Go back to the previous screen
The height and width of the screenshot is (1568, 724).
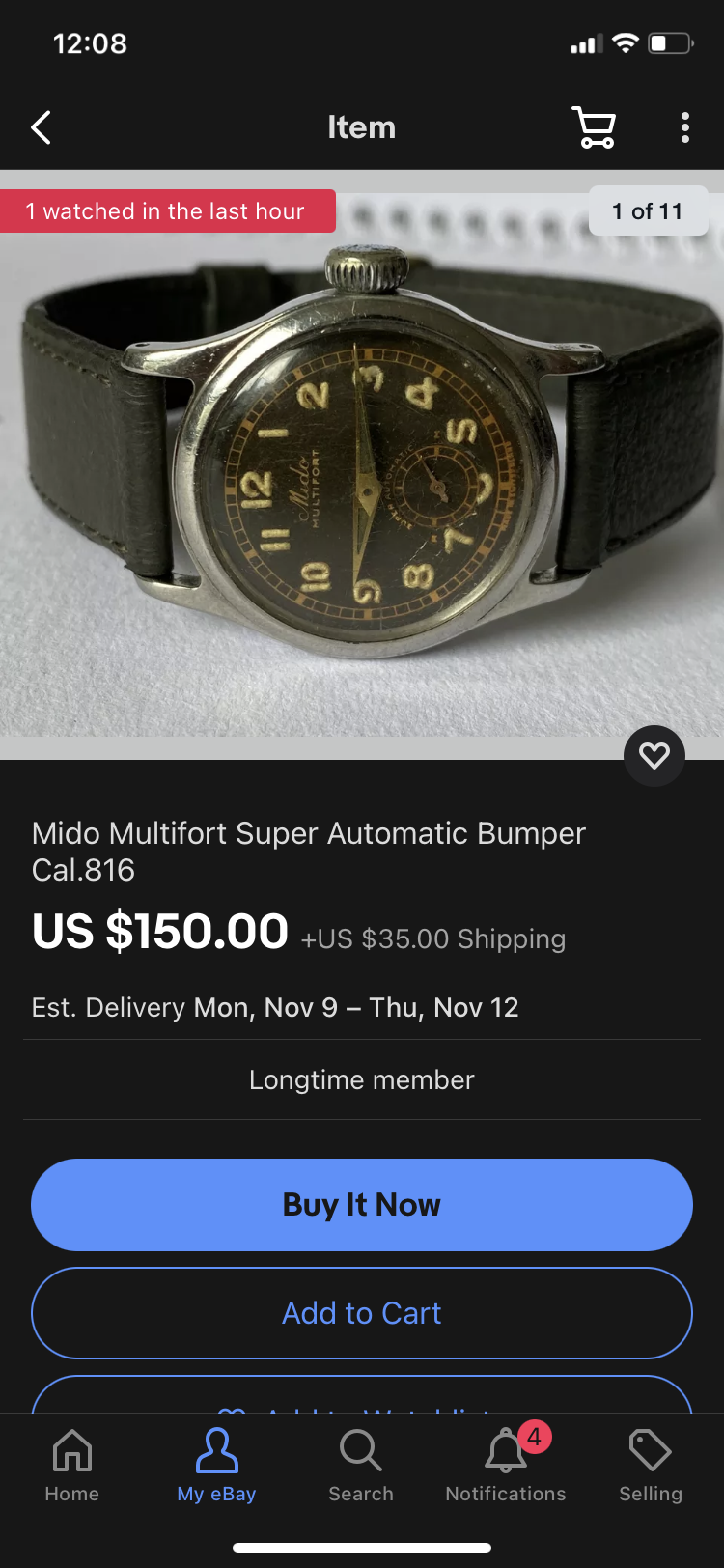pos(41,127)
